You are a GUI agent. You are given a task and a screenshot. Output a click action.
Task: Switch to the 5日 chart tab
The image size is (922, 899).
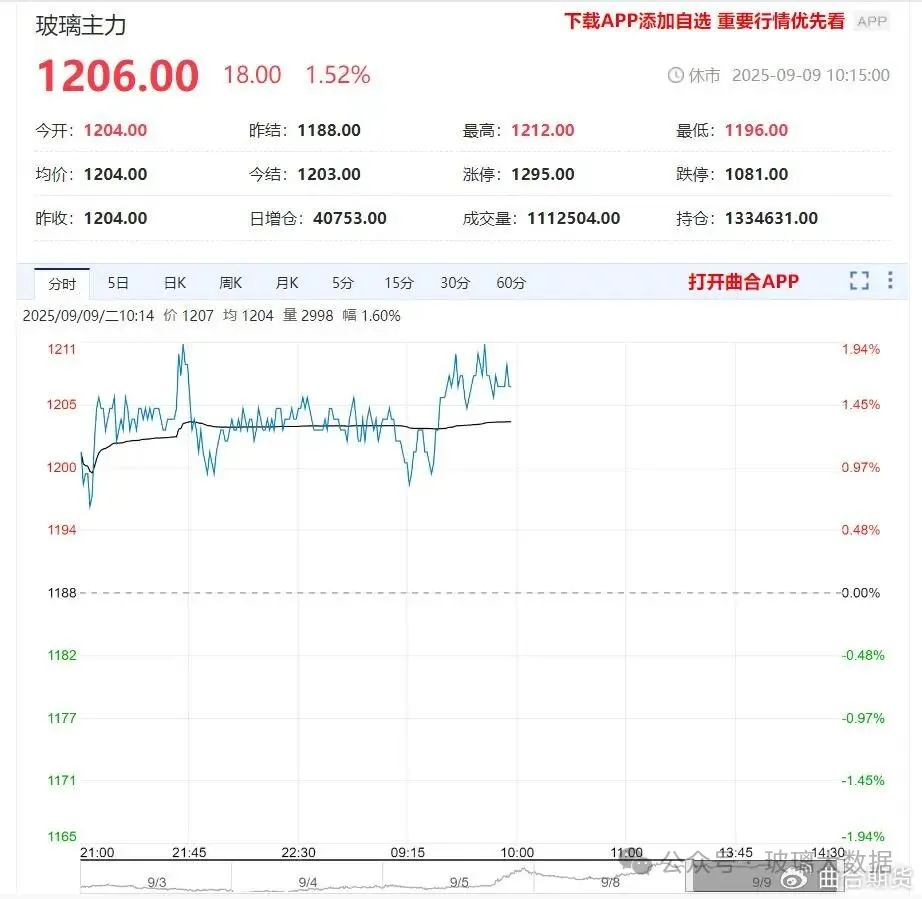pyautogui.click(x=118, y=283)
